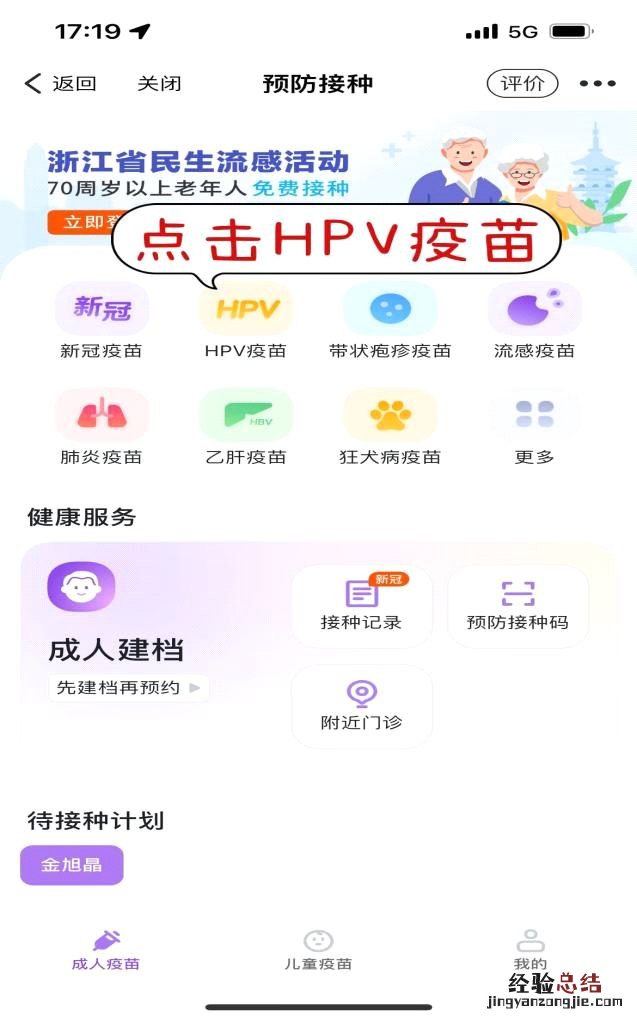Show 更多 vaccine options
This screenshot has width=637, height=1020.
(534, 427)
